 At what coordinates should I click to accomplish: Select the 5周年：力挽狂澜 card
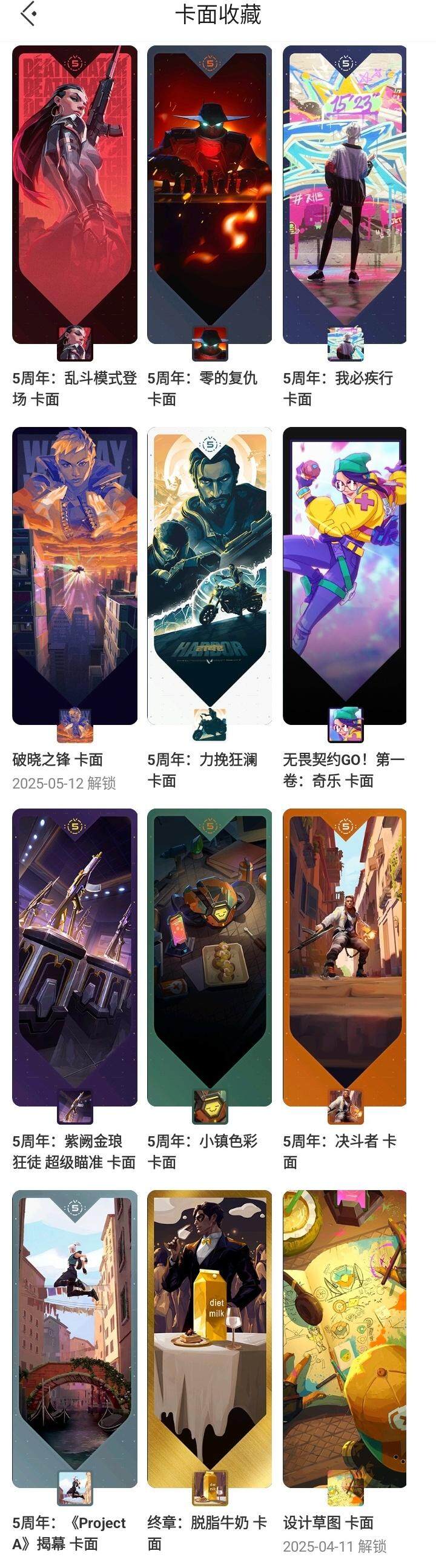(210, 575)
